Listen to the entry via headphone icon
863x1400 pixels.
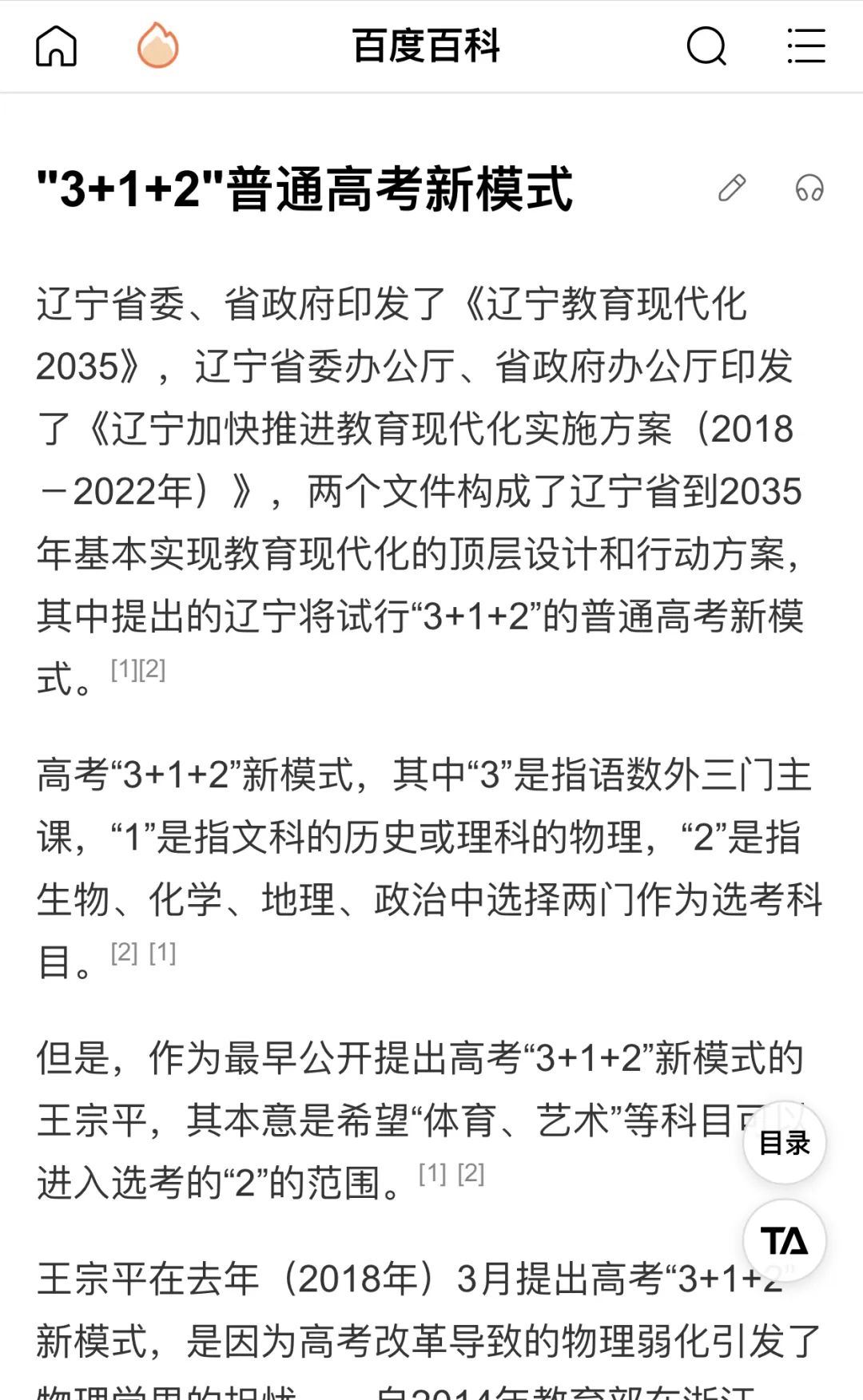[809, 188]
